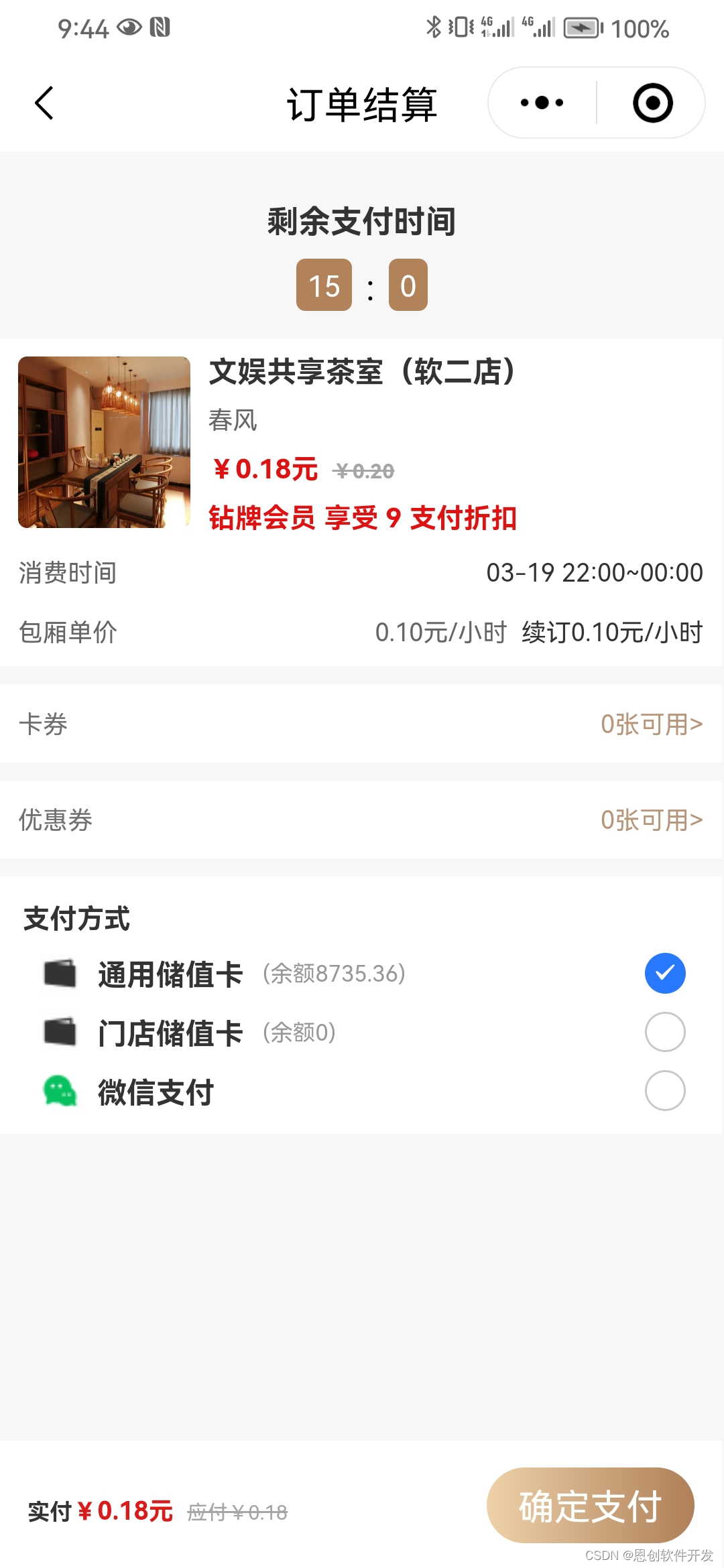724x1568 pixels.
Task: Open the mini program more options menu
Action: pos(542,103)
